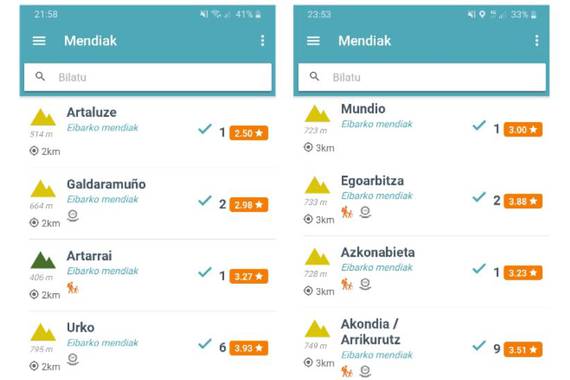
Task: Tap the Bilatu search box above Artaluze
Action: point(148,77)
